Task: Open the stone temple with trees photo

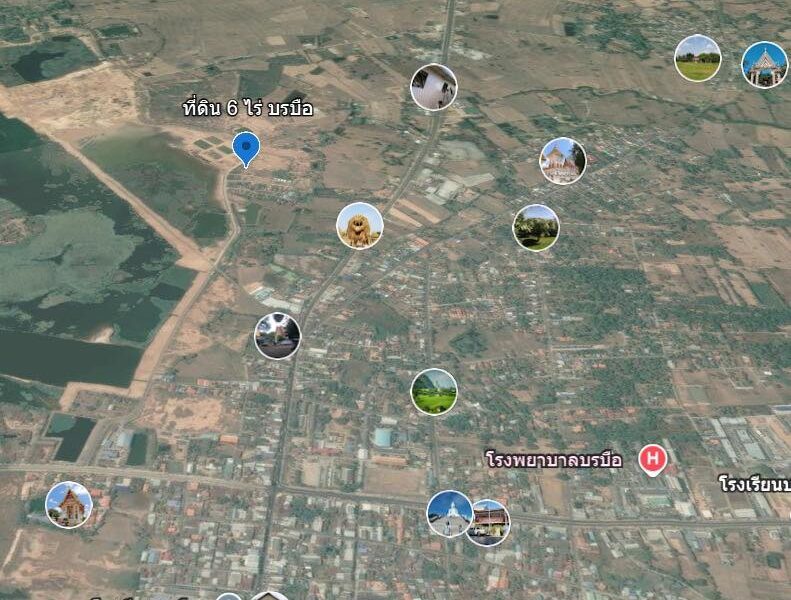Action: click(563, 161)
